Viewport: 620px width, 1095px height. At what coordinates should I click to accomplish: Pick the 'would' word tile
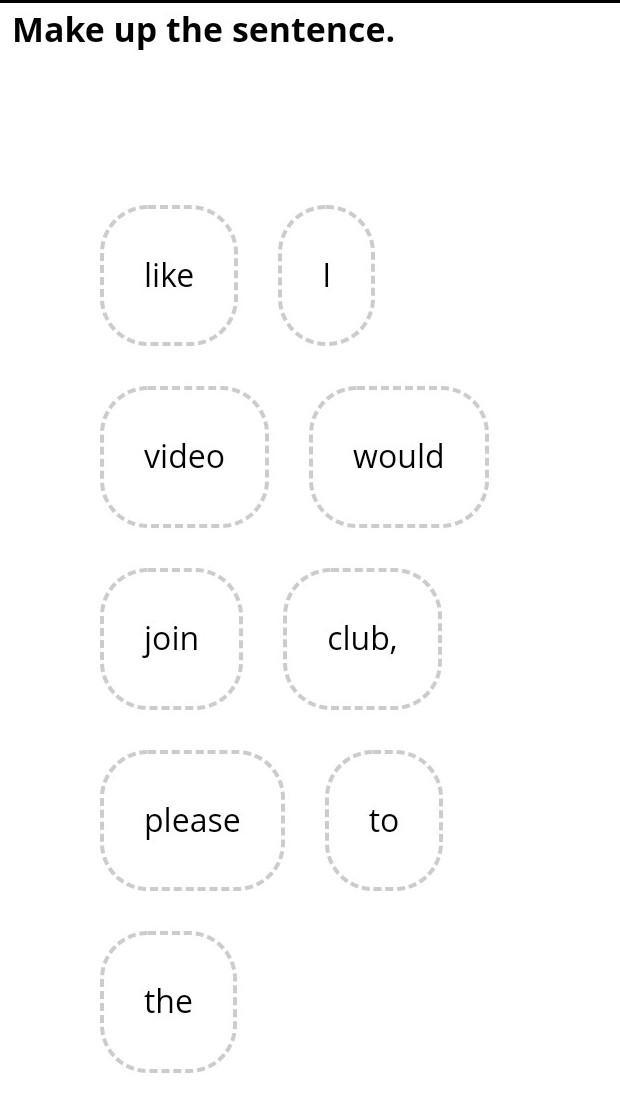point(399,457)
